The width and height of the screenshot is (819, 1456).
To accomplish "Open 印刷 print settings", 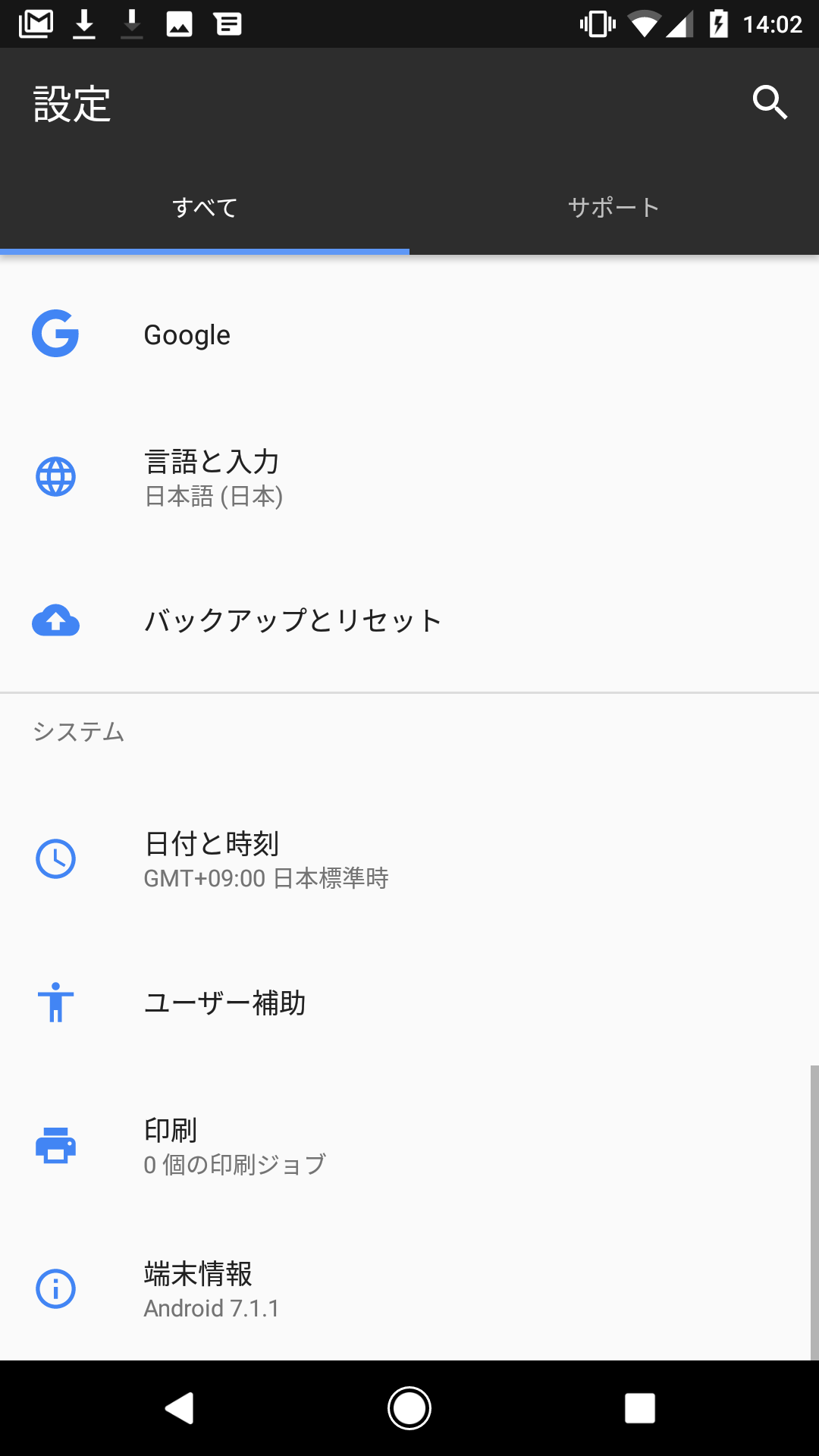I will pyautogui.click(x=409, y=1145).
